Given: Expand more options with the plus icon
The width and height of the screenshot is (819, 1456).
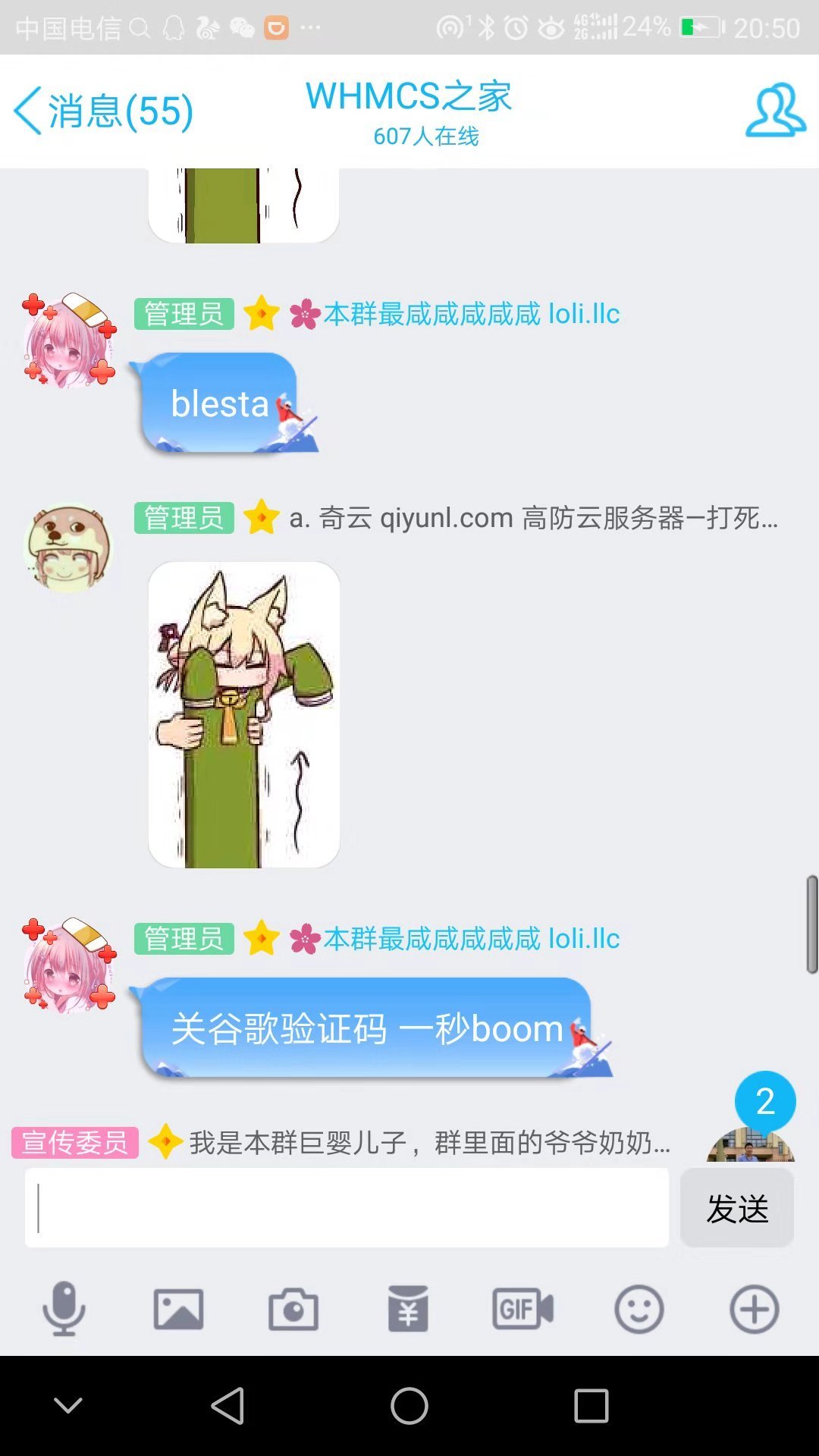Looking at the screenshot, I should point(754,1309).
